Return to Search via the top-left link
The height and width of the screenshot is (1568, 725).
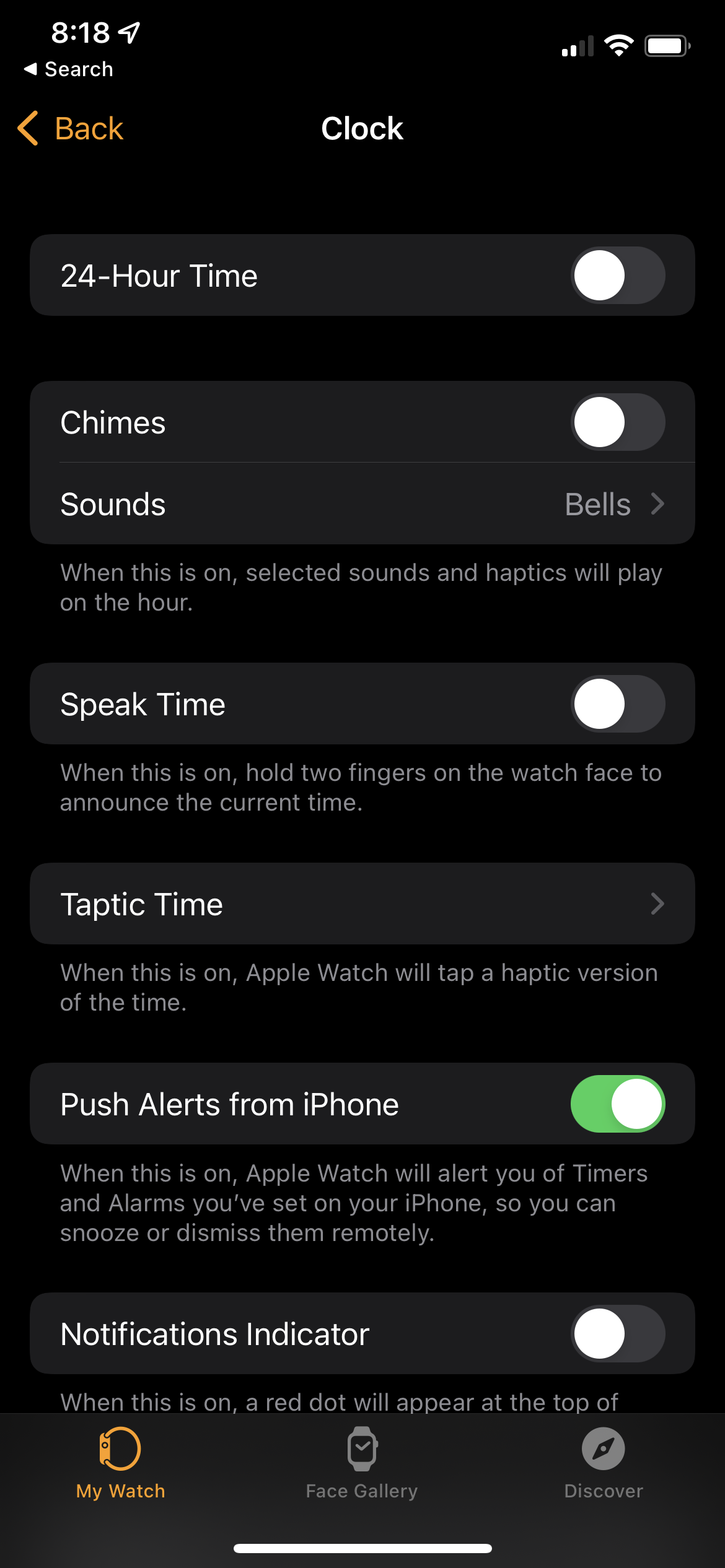69,69
